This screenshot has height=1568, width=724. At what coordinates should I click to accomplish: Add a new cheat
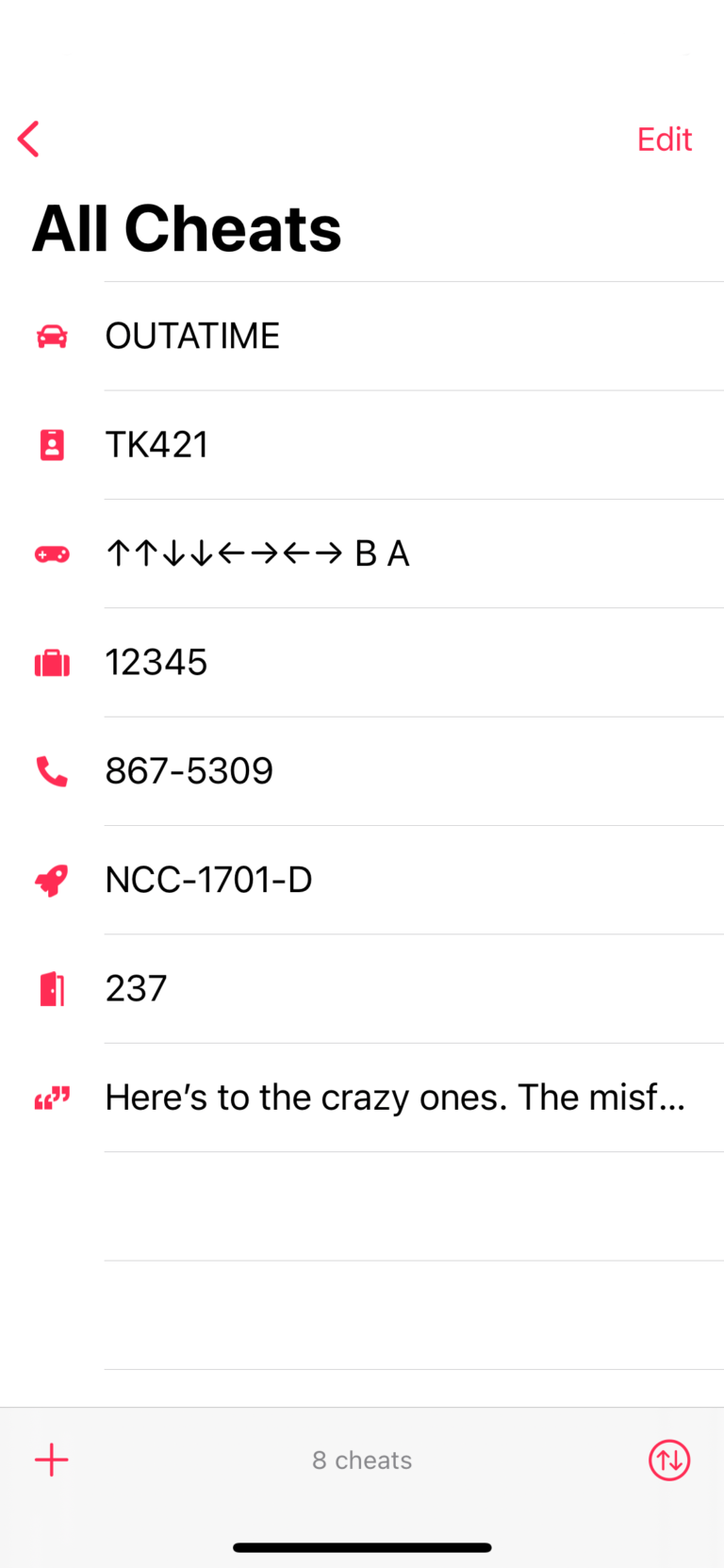click(x=52, y=1460)
